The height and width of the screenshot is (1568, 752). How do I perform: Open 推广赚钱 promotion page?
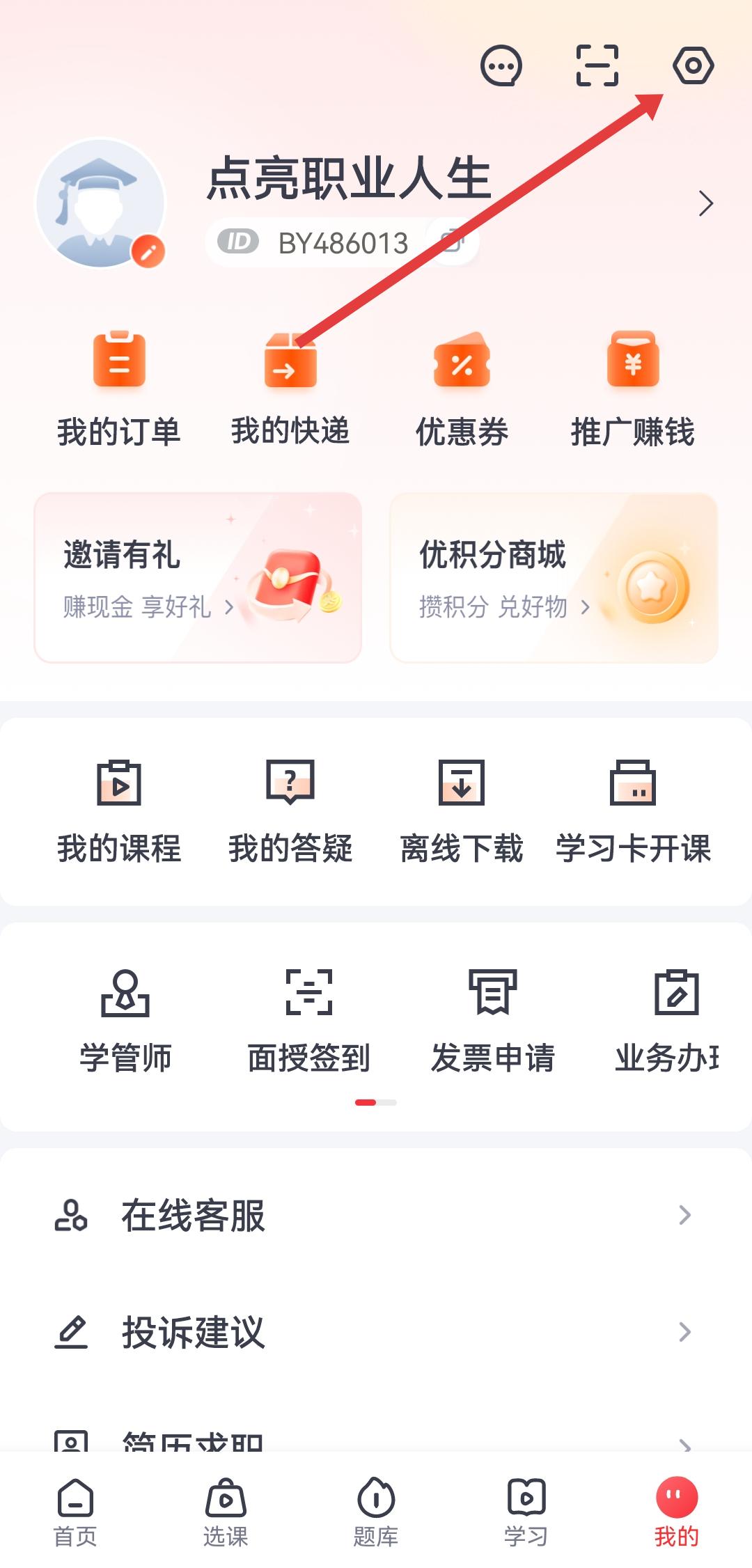coord(632,389)
